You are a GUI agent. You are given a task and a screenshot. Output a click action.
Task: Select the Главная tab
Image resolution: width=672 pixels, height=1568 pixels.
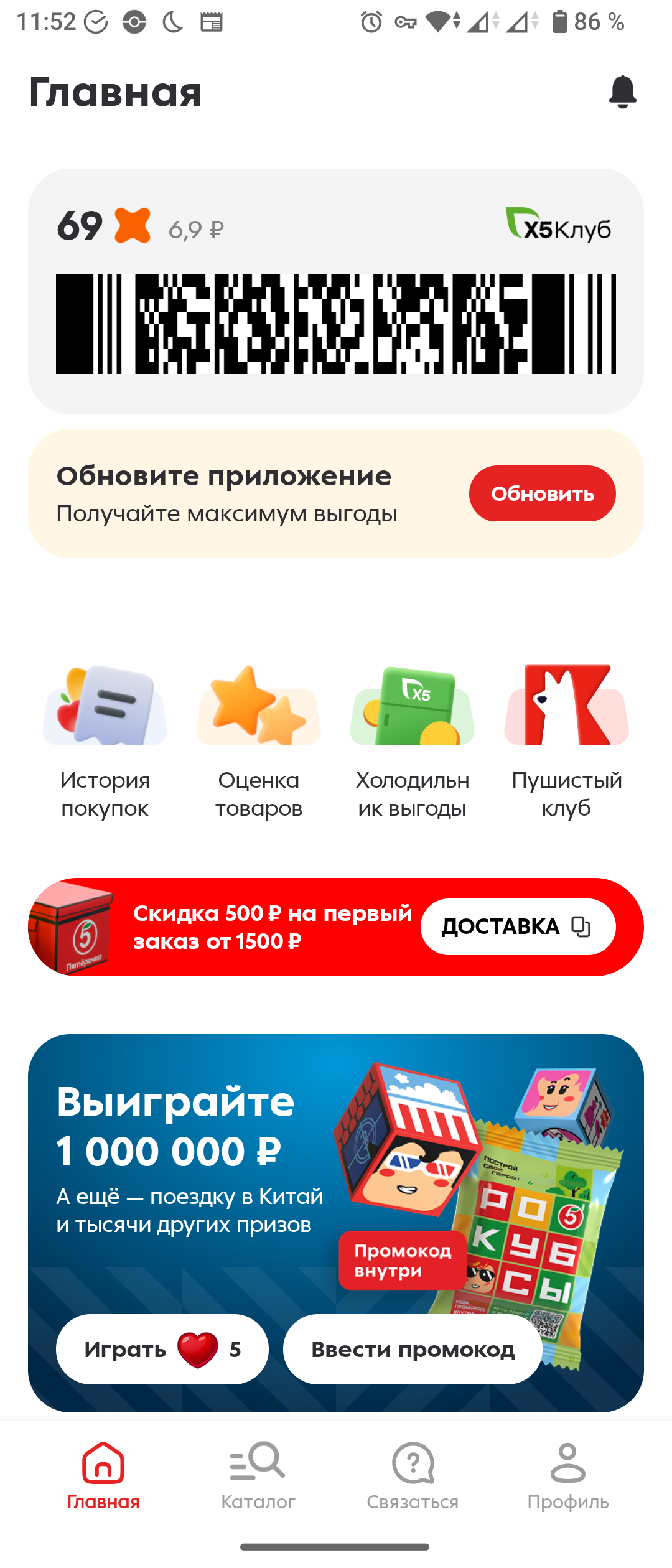[x=103, y=1476]
